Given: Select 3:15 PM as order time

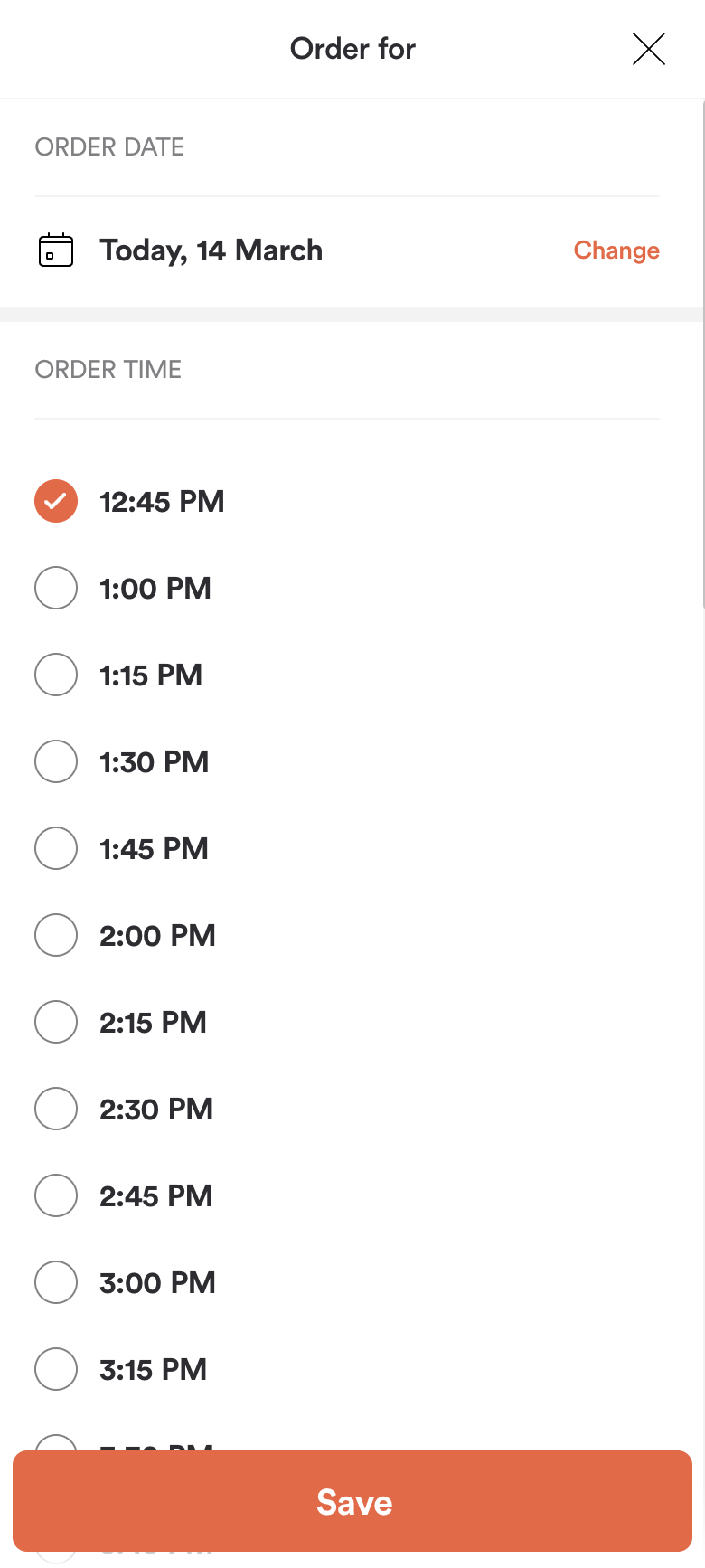Looking at the screenshot, I should click(x=56, y=1369).
